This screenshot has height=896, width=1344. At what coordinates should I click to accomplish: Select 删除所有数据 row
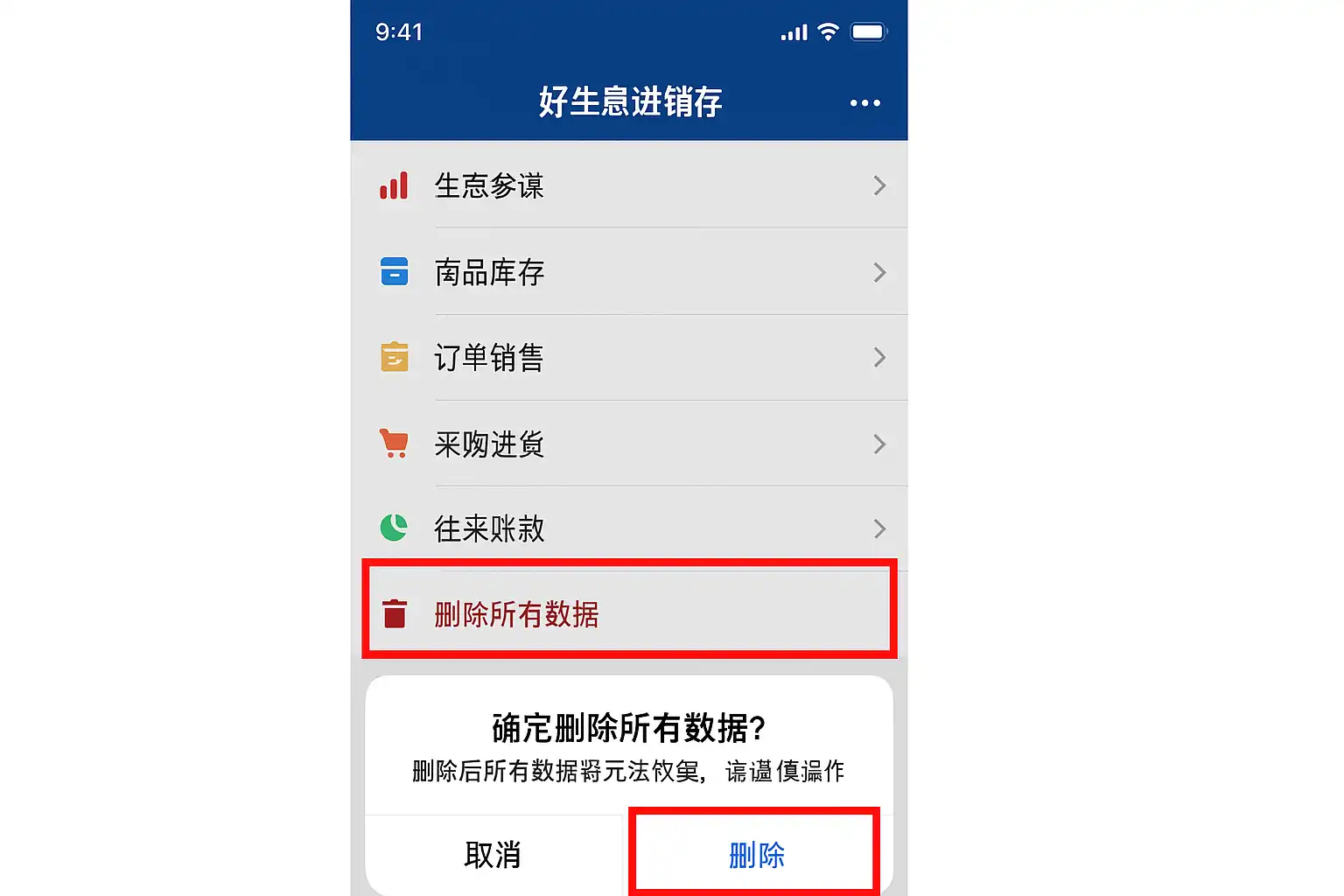[x=628, y=613]
